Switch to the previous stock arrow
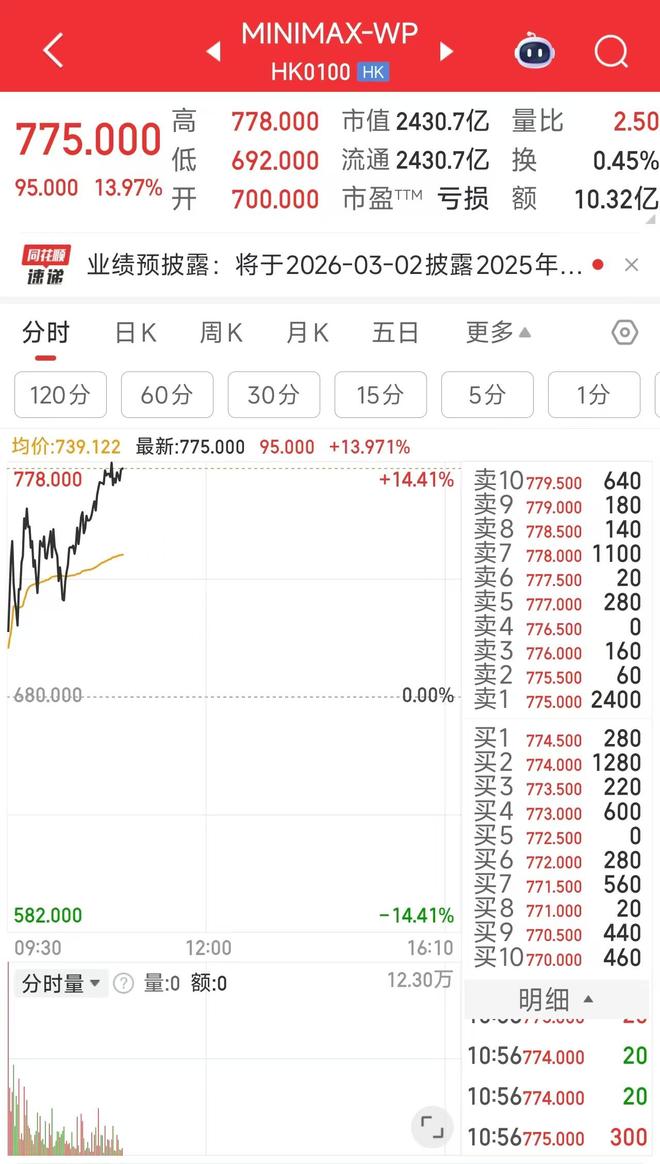This screenshot has height=1164, width=660. 213,51
